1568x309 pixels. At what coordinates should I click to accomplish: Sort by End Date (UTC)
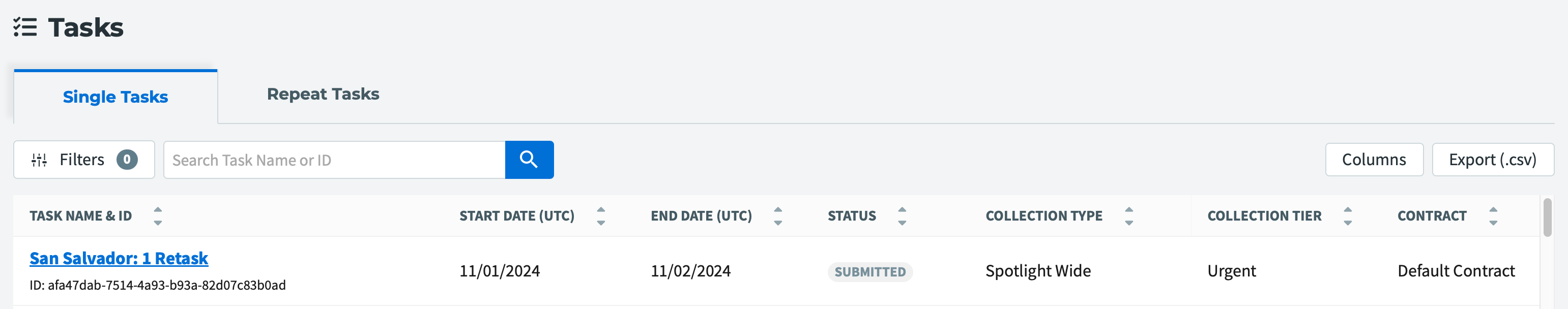pyautogui.click(x=777, y=216)
